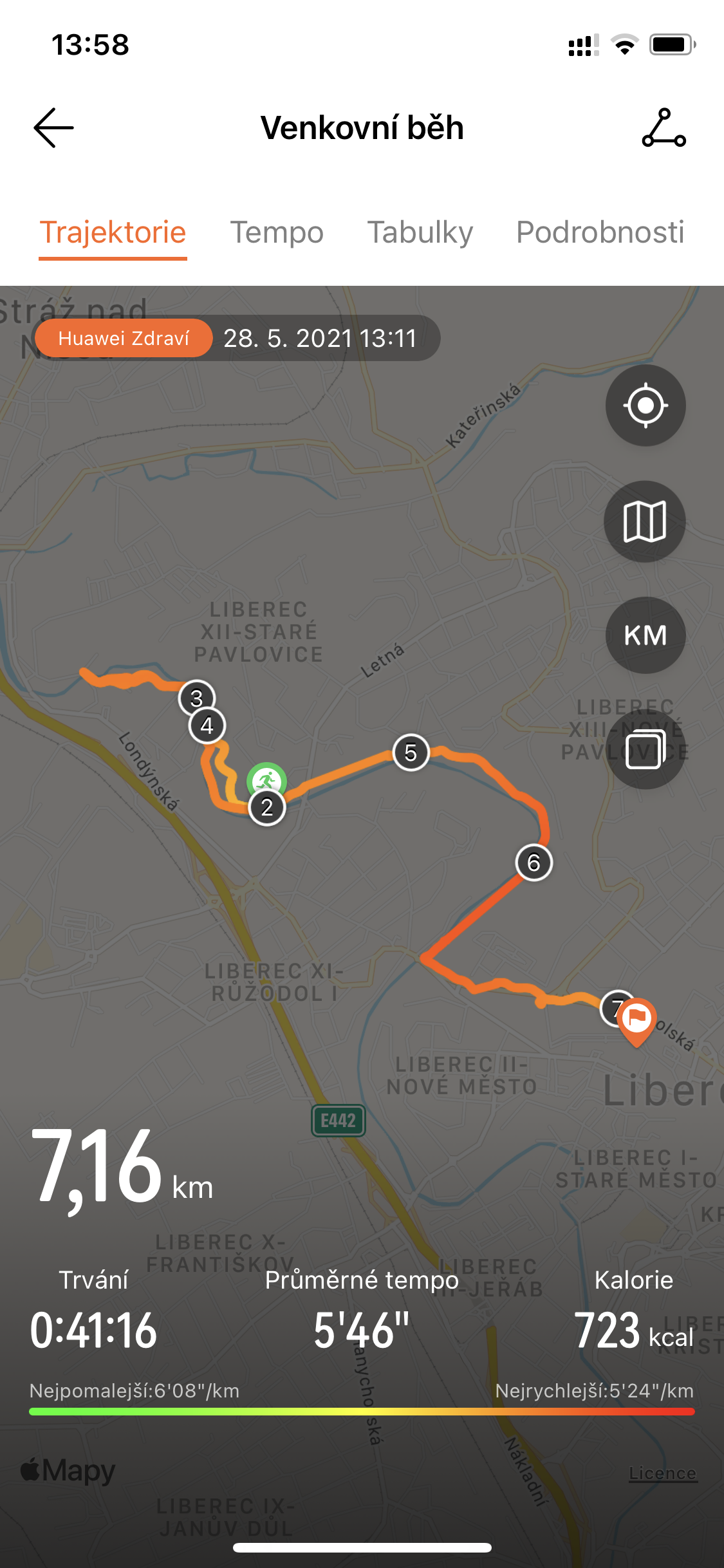Change the map type with the map icon
Screen dimensions: 724x1568
click(x=645, y=521)
